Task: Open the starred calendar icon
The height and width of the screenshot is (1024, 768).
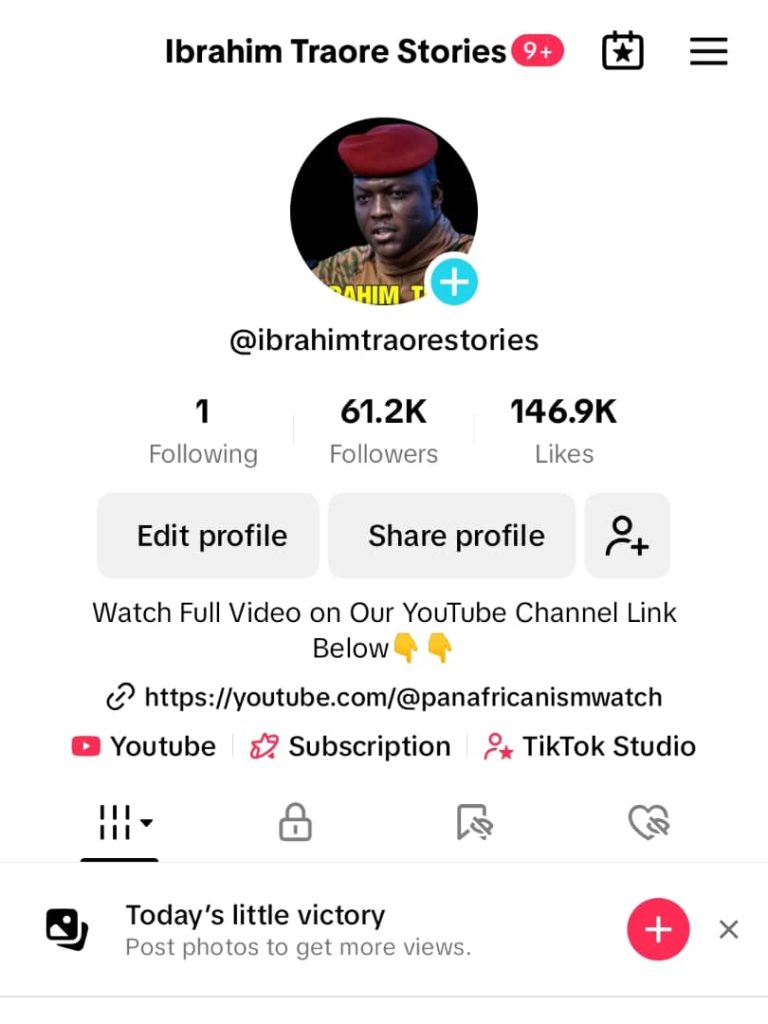Action: (x=622, y=51)
